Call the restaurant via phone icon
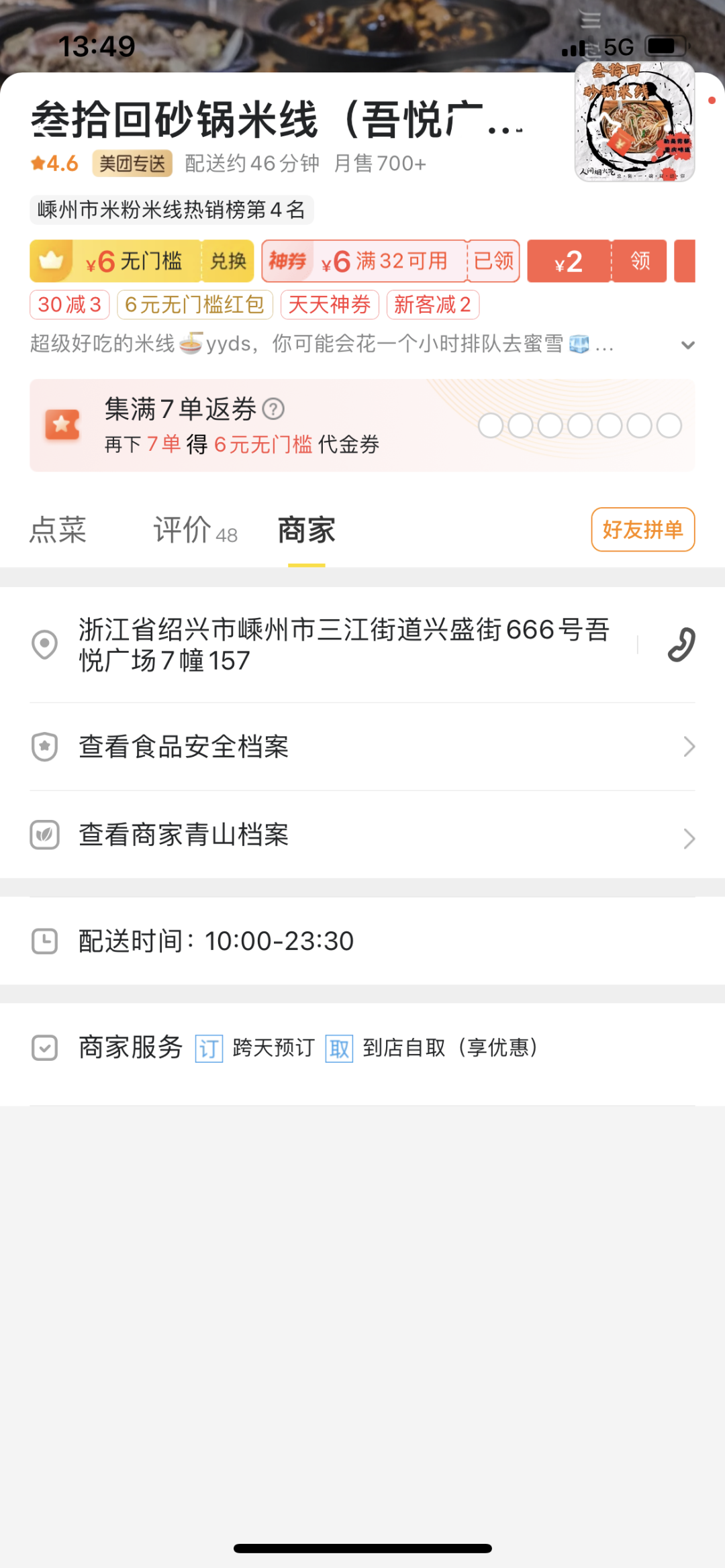725x1568 pixels. 681,645
